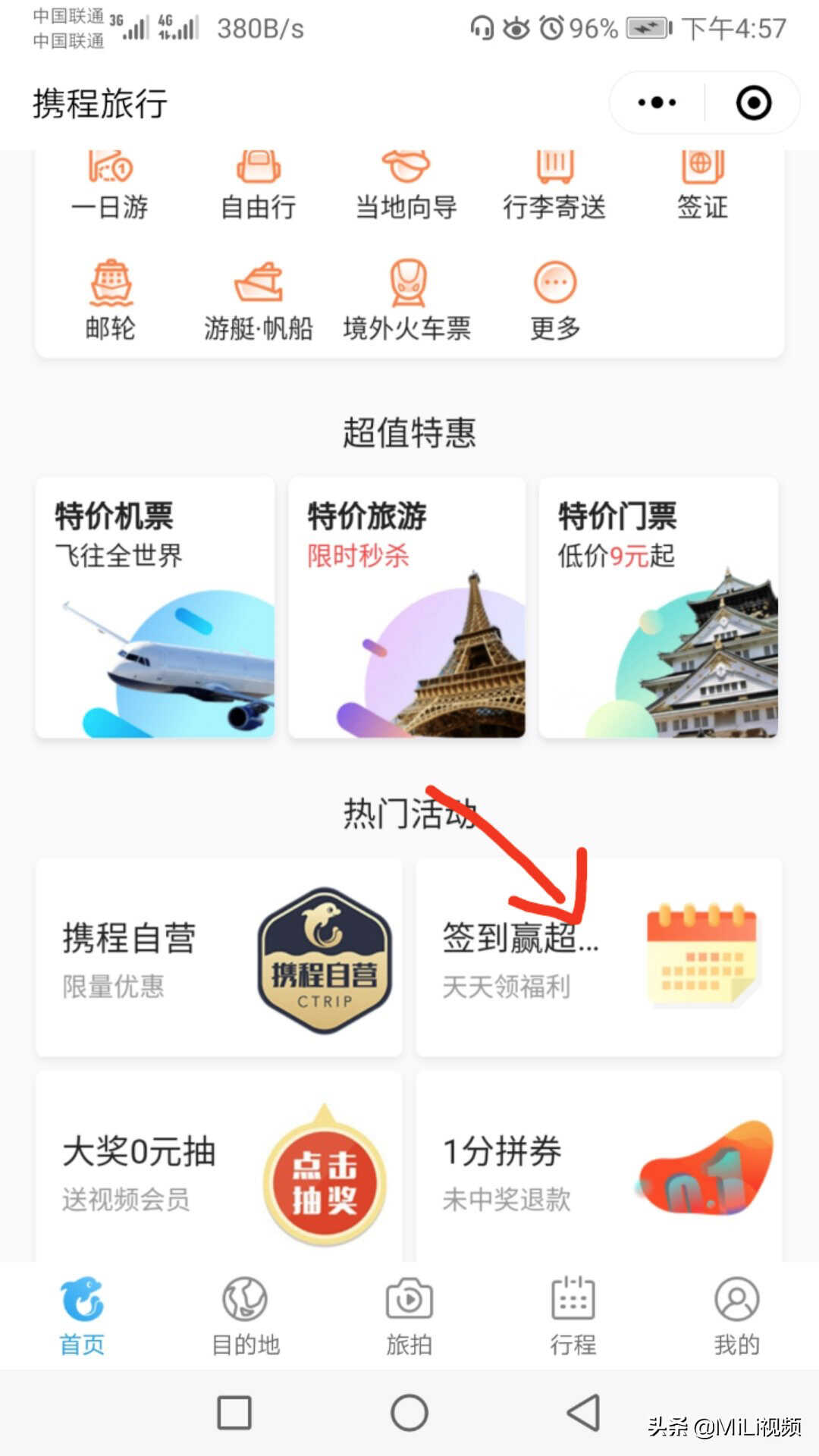Open the 特价旅游 flash sale card
819x1456 pixels.
[x=407, y=607]
